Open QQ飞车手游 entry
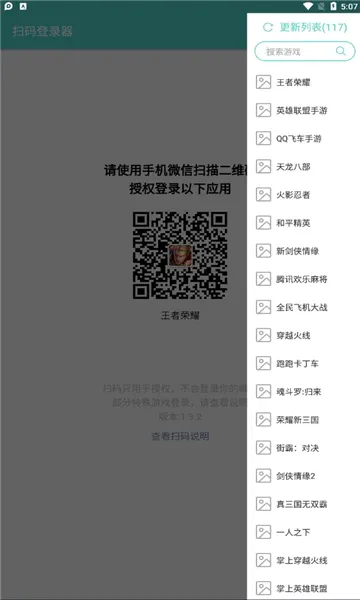Viewport: 360px width, 600px height. [304, 139]
